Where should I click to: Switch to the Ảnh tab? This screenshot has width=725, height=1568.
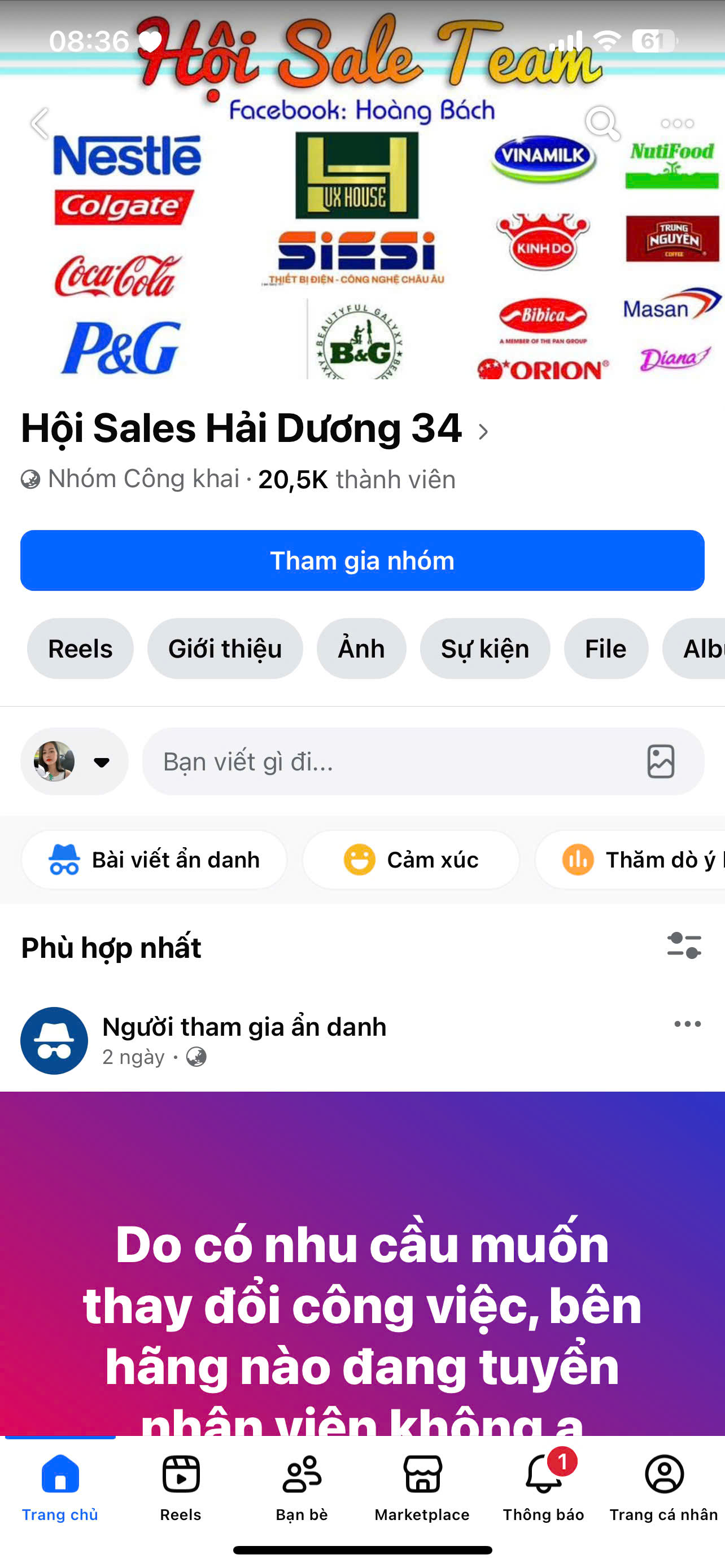point(361,649)
